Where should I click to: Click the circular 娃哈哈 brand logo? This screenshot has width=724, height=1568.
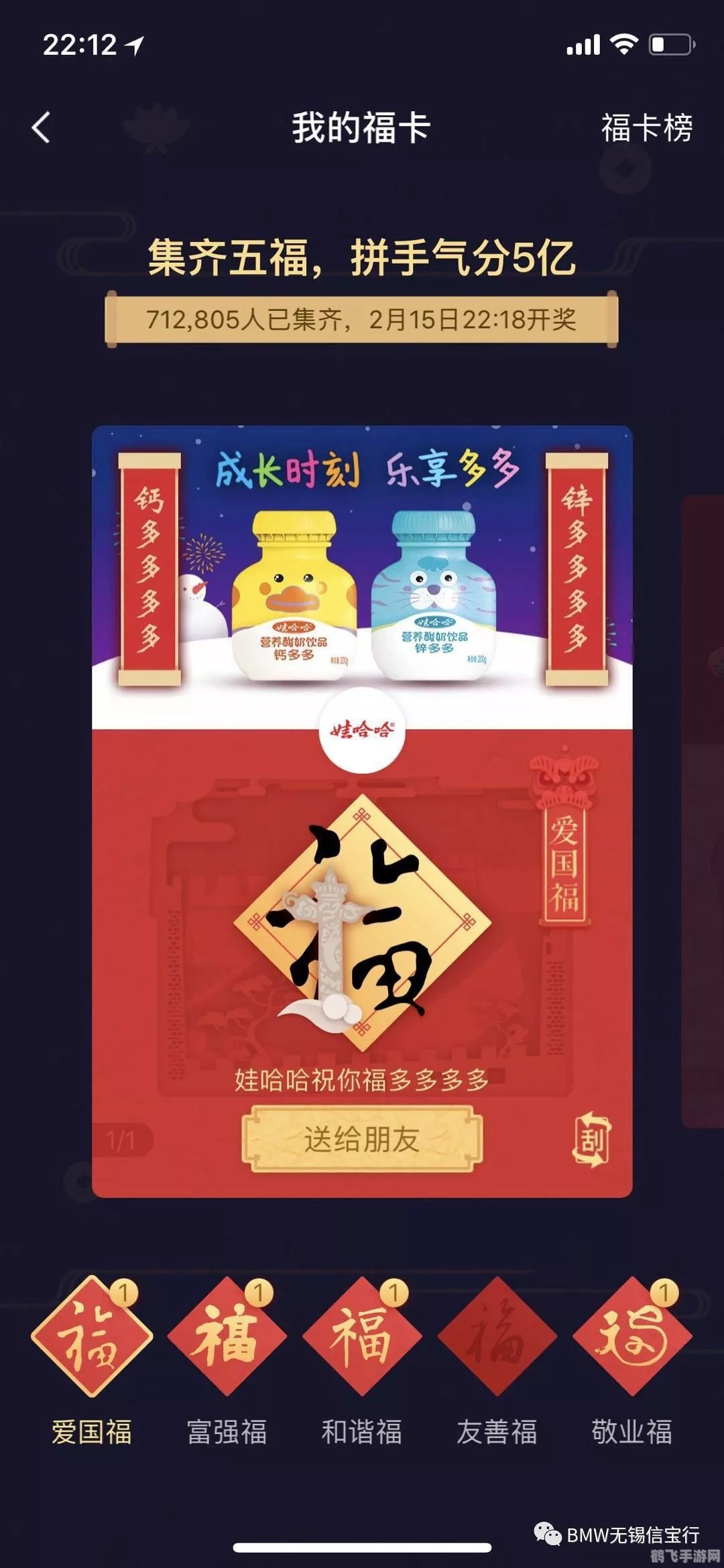tap(362, 729)
